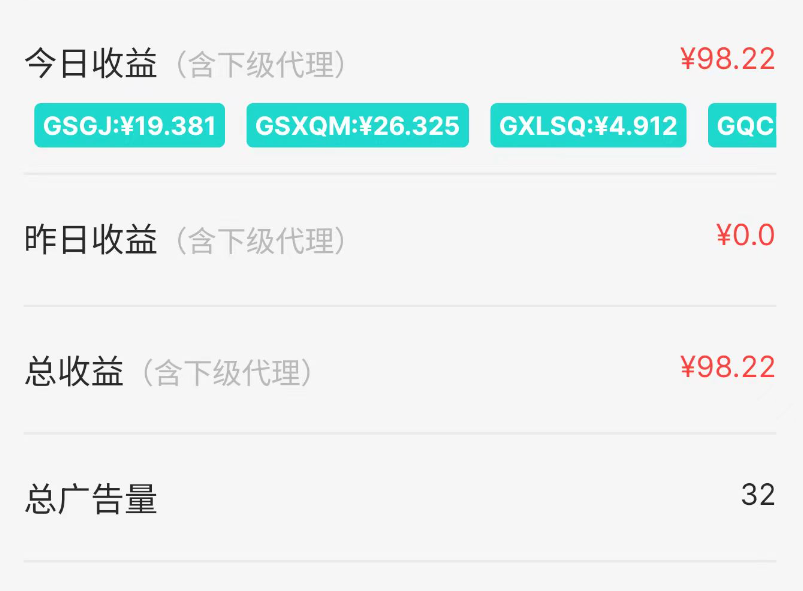The height and width of the screenshot is (591, 803).
Task: Open the GXLSQ ¥4.912 chip
Action: point(588,126)
